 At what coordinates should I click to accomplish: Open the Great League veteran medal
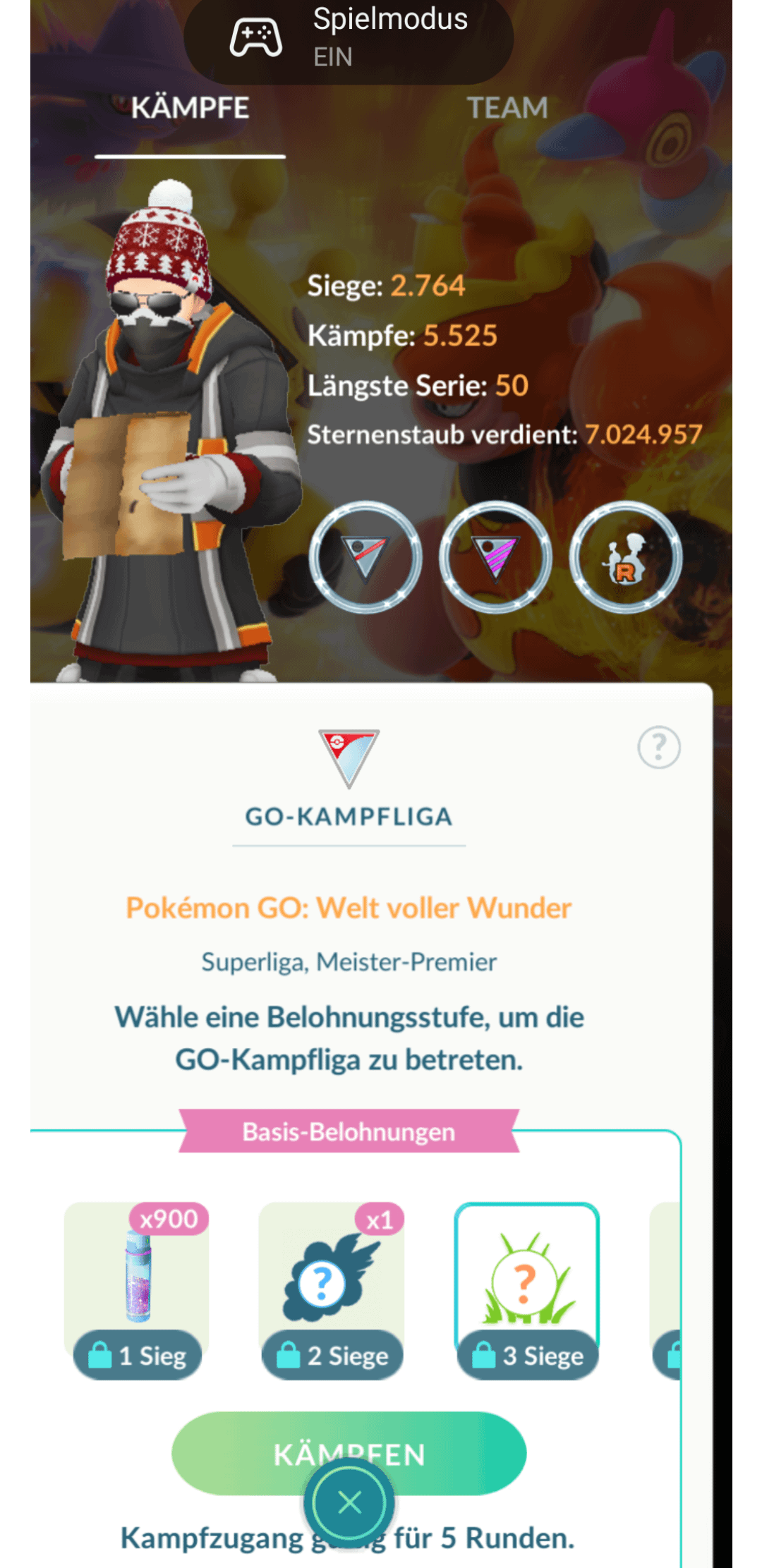pyautogui.click(x=365, y=557)
